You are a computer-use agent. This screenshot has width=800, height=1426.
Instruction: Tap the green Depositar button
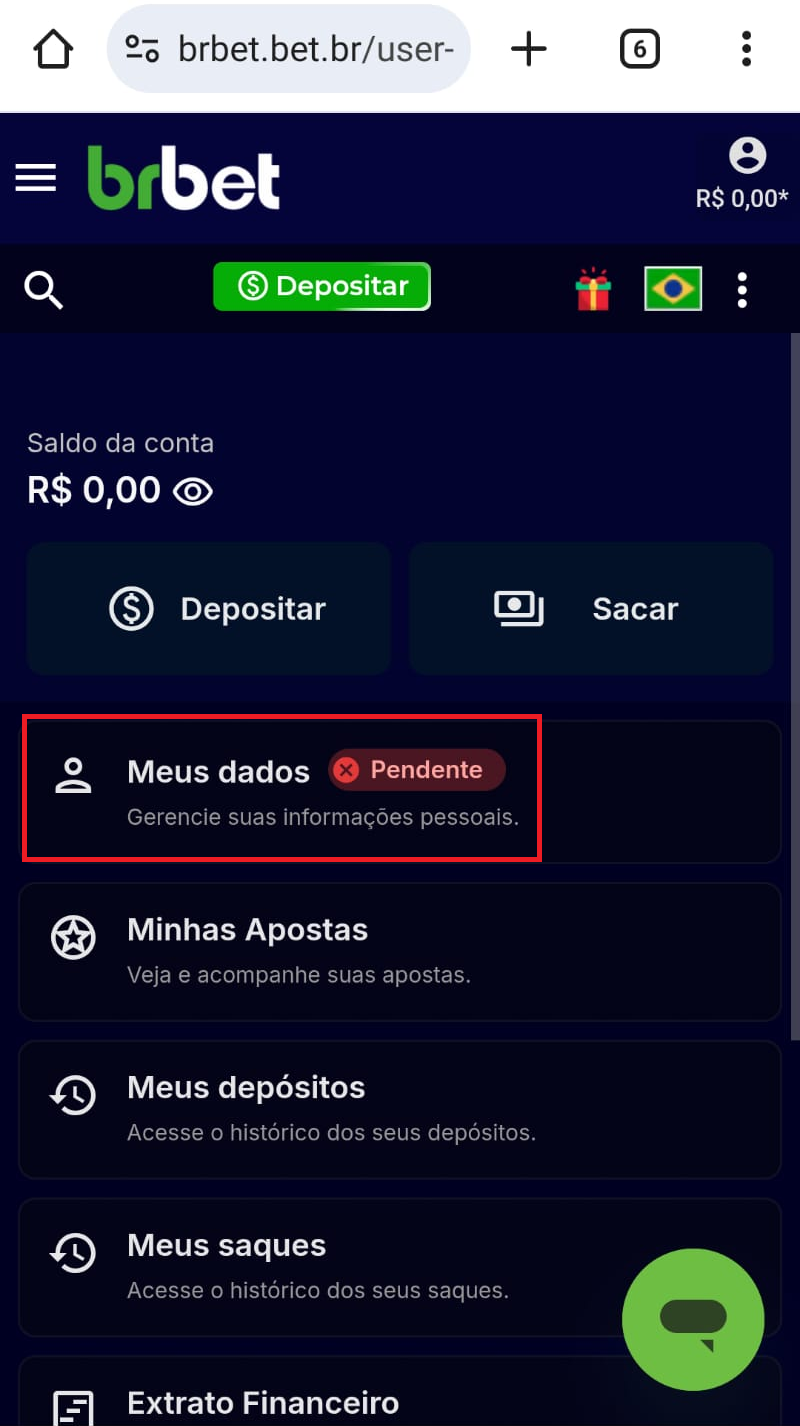pos(322,287)
